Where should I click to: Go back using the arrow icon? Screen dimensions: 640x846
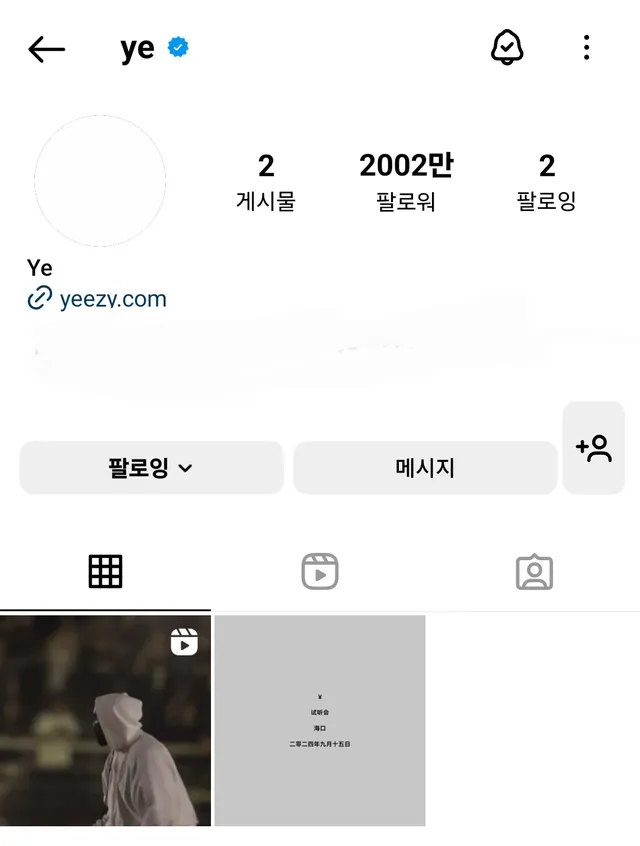(46, 49)
